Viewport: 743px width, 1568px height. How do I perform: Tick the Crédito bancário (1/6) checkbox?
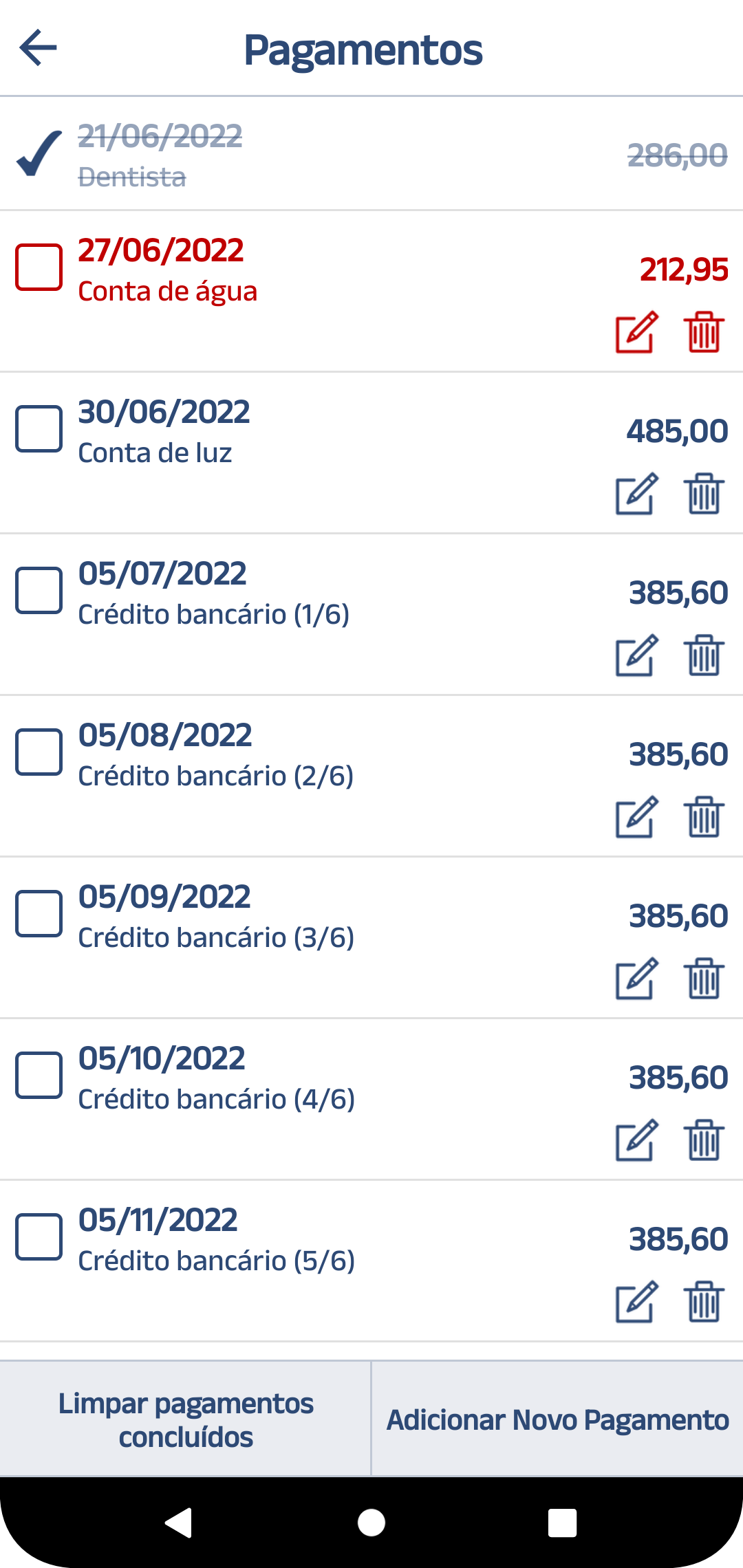tap(39, 590)
